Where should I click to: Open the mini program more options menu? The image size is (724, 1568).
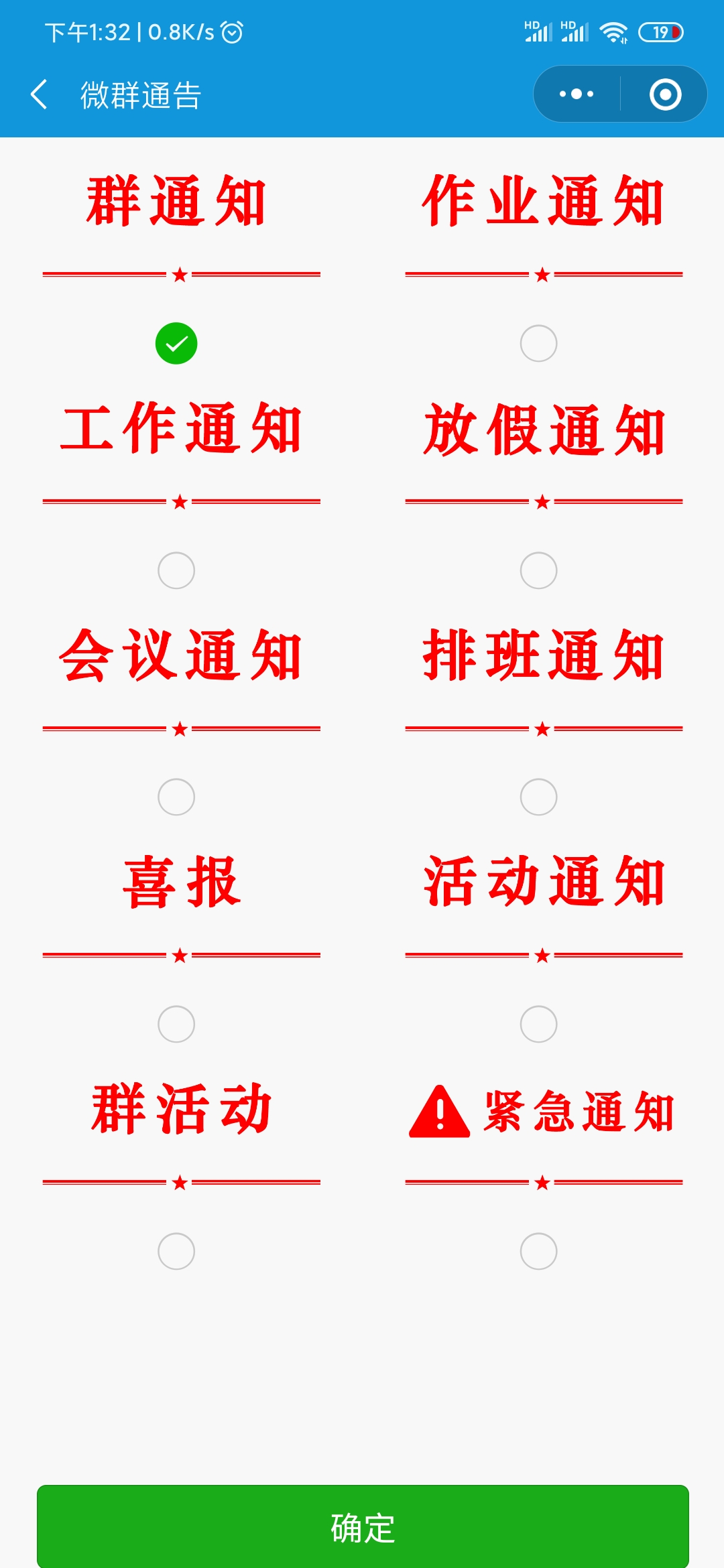pyautogui.click(x=577, y=94)
